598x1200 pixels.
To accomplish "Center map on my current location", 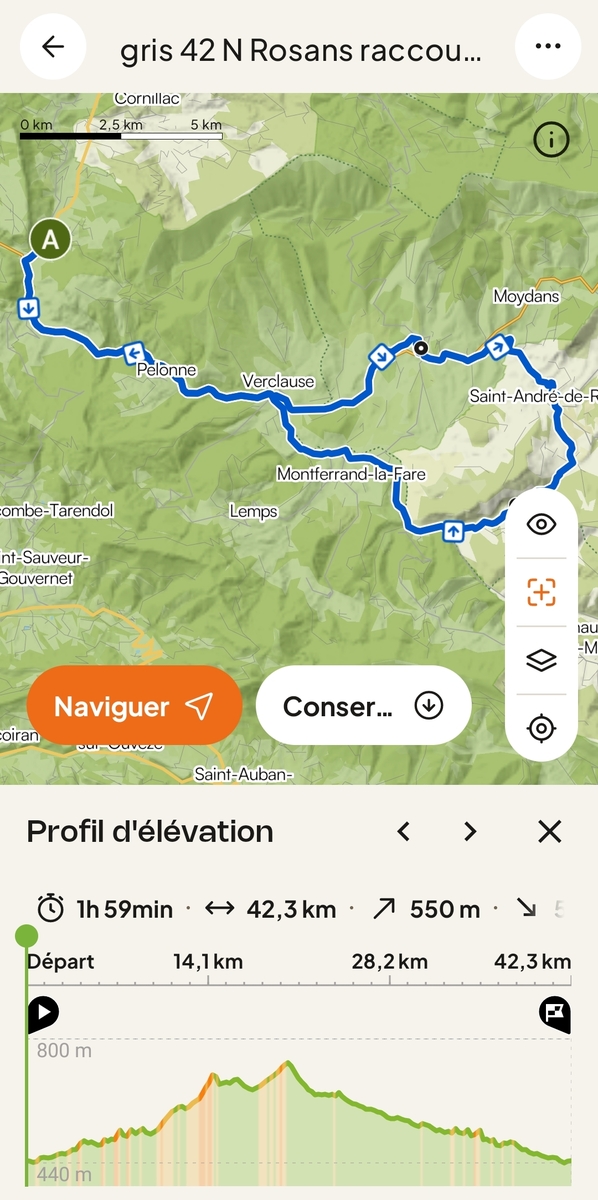I will 541,728.
